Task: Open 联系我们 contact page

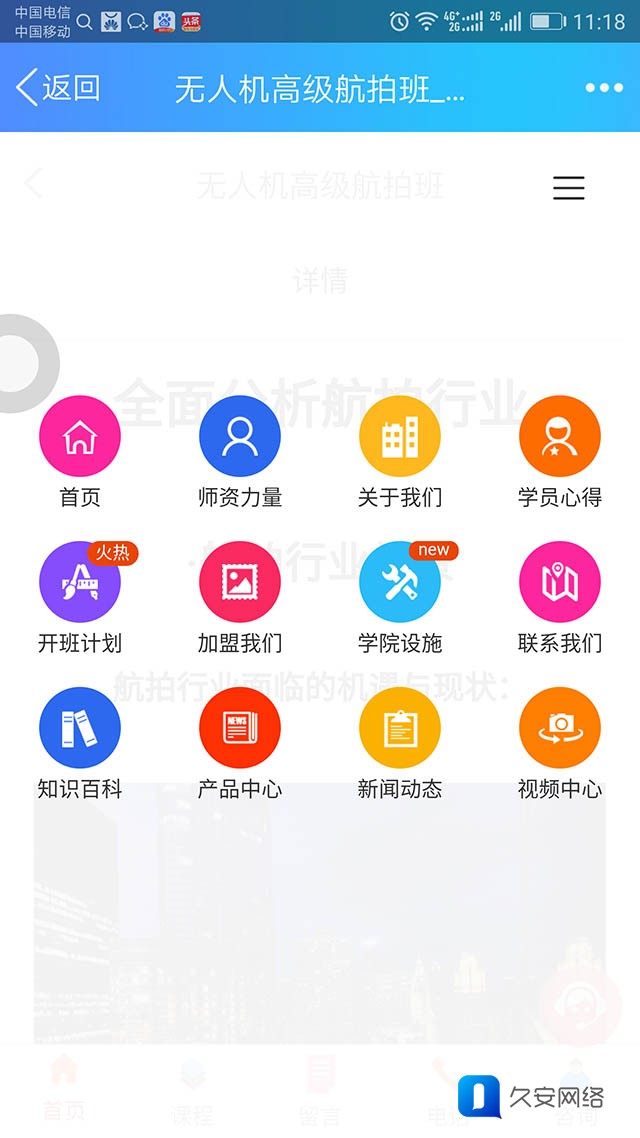Action: click(560, 583)
